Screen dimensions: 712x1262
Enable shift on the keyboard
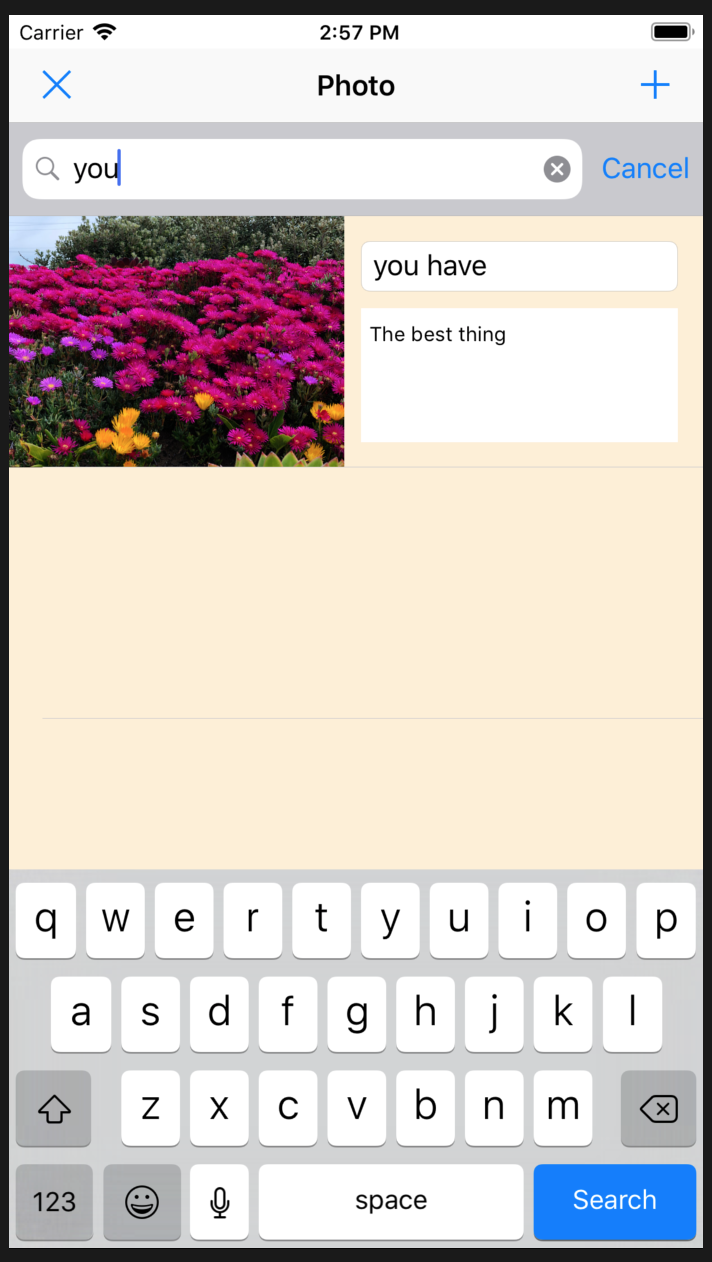pyautogui.click(x=54, y=1108)
